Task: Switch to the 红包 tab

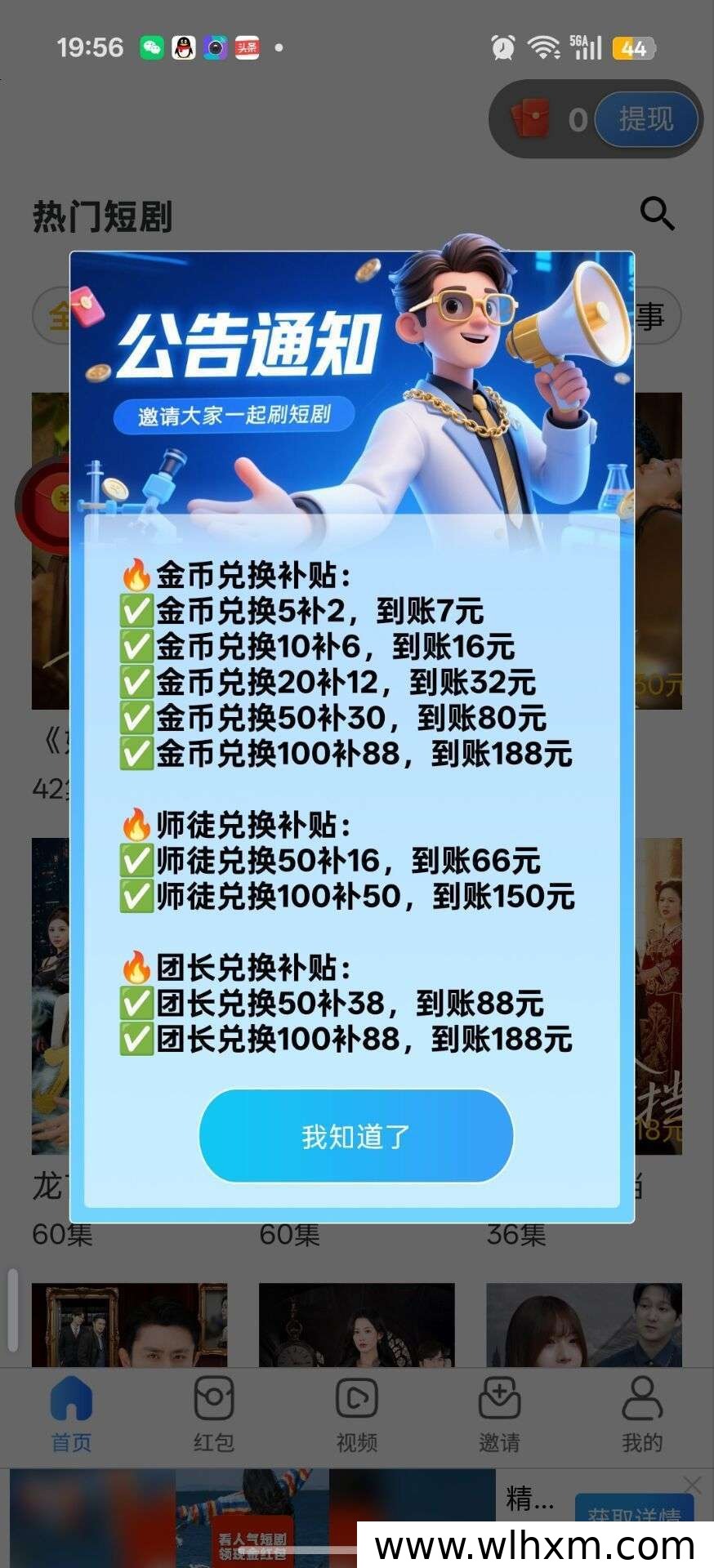Action: (214, 1414)
